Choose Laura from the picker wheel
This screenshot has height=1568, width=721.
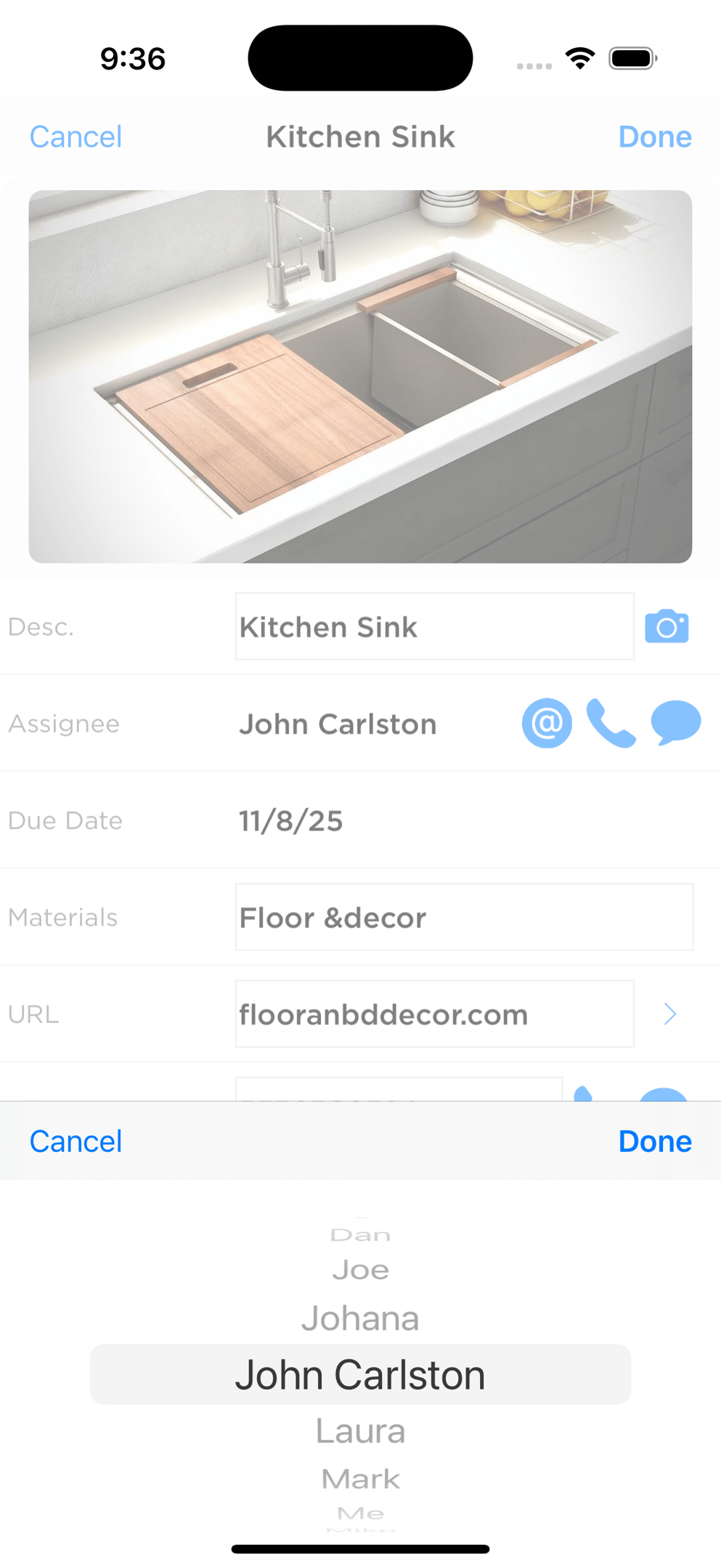360,1431
